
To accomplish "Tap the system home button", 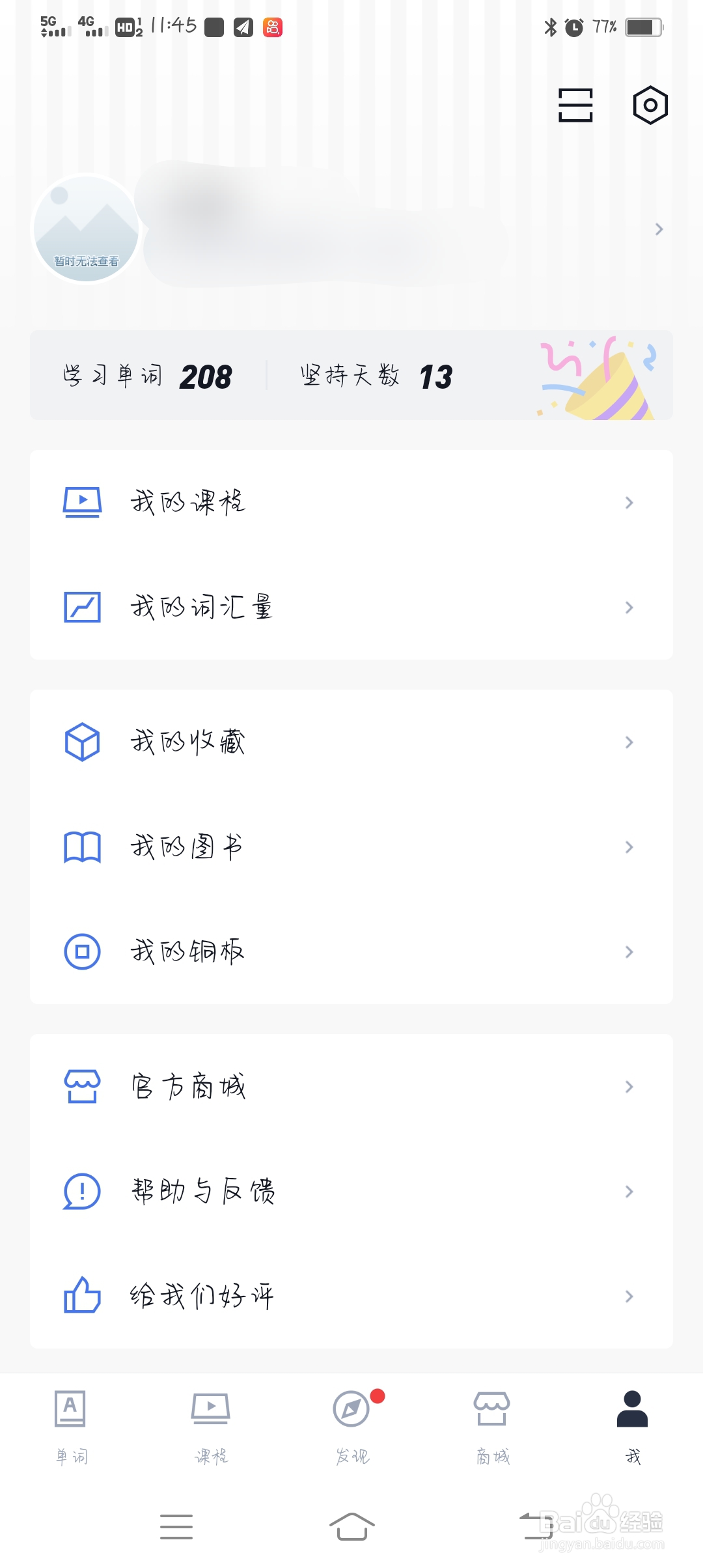I will point(351,1526).
